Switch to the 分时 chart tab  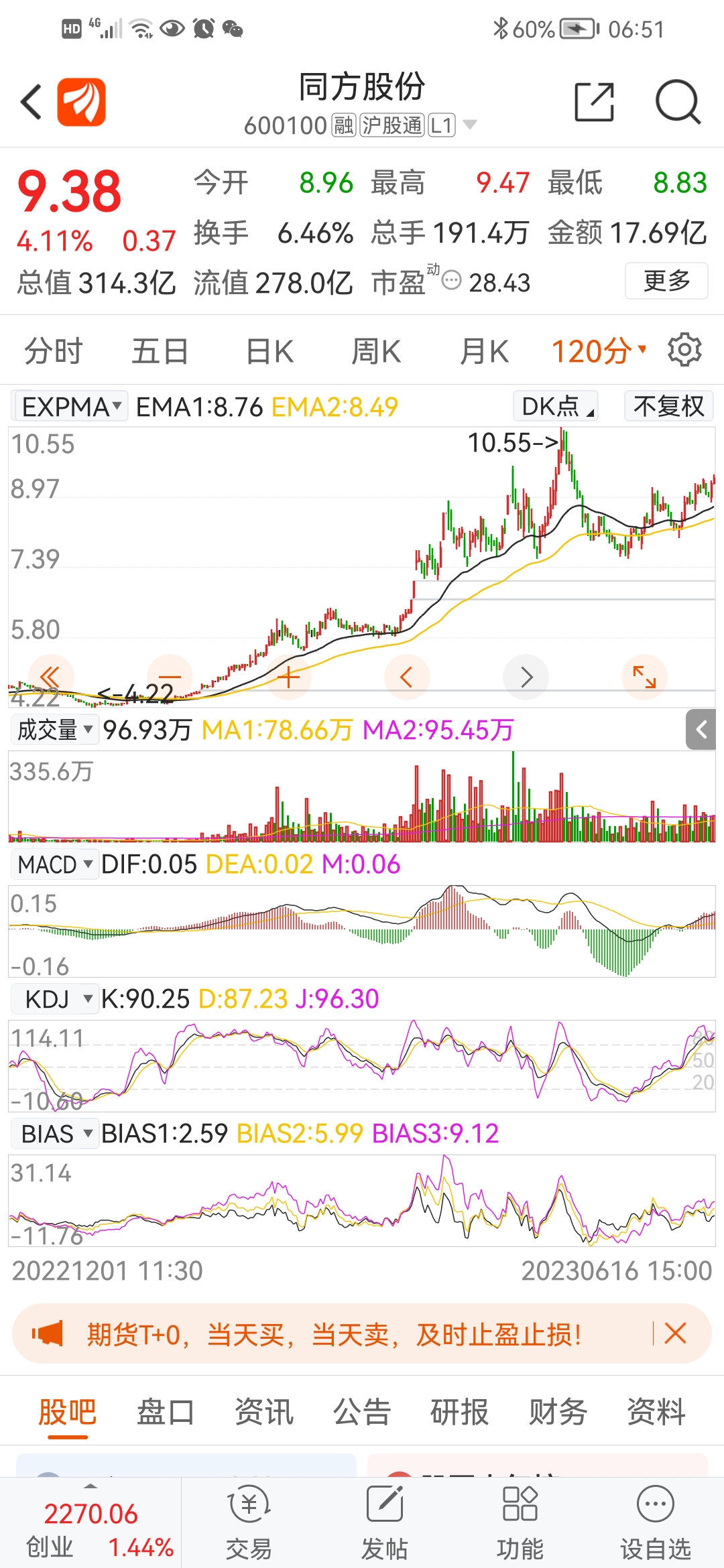point(54,351)
